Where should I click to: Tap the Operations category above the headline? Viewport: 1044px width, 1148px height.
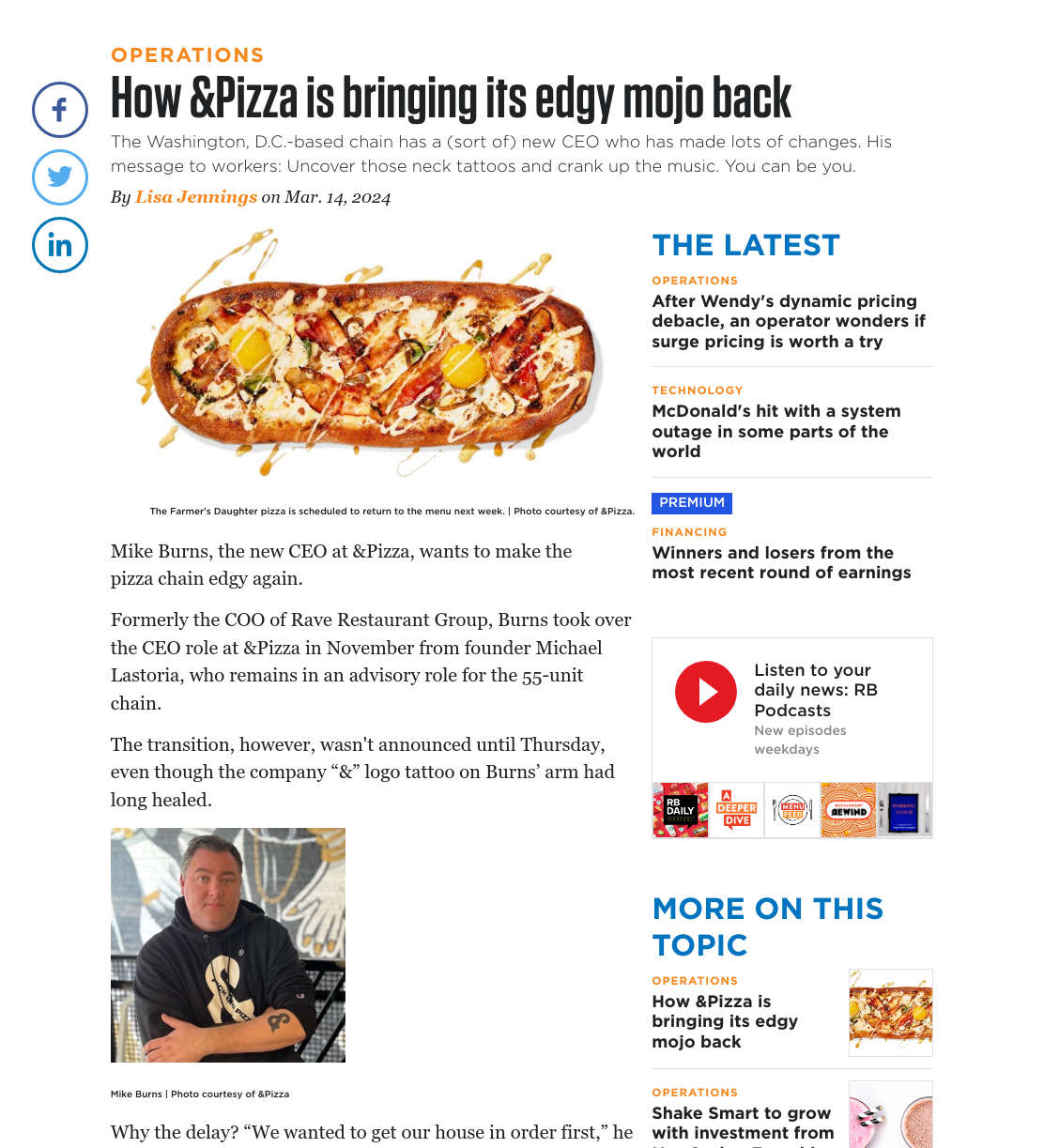click(x=188, y=55)
